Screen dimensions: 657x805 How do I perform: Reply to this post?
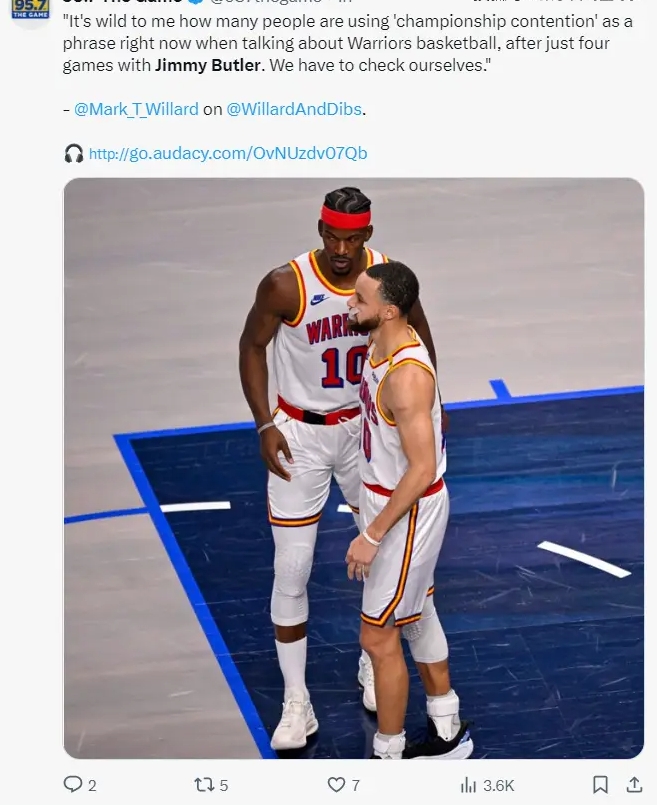(73, 785)
